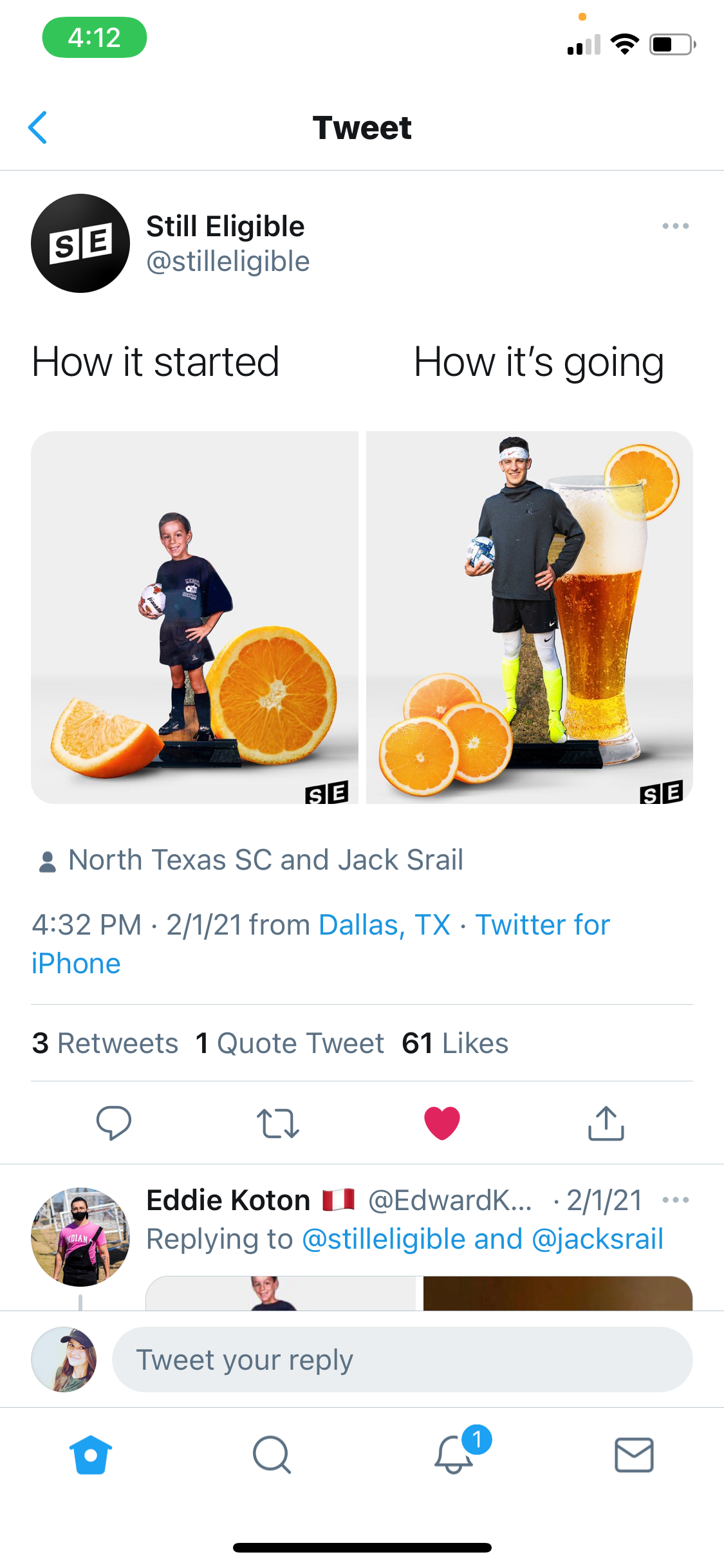
Task: Switch to the Search tab
Action: [x=272, y=1455]
